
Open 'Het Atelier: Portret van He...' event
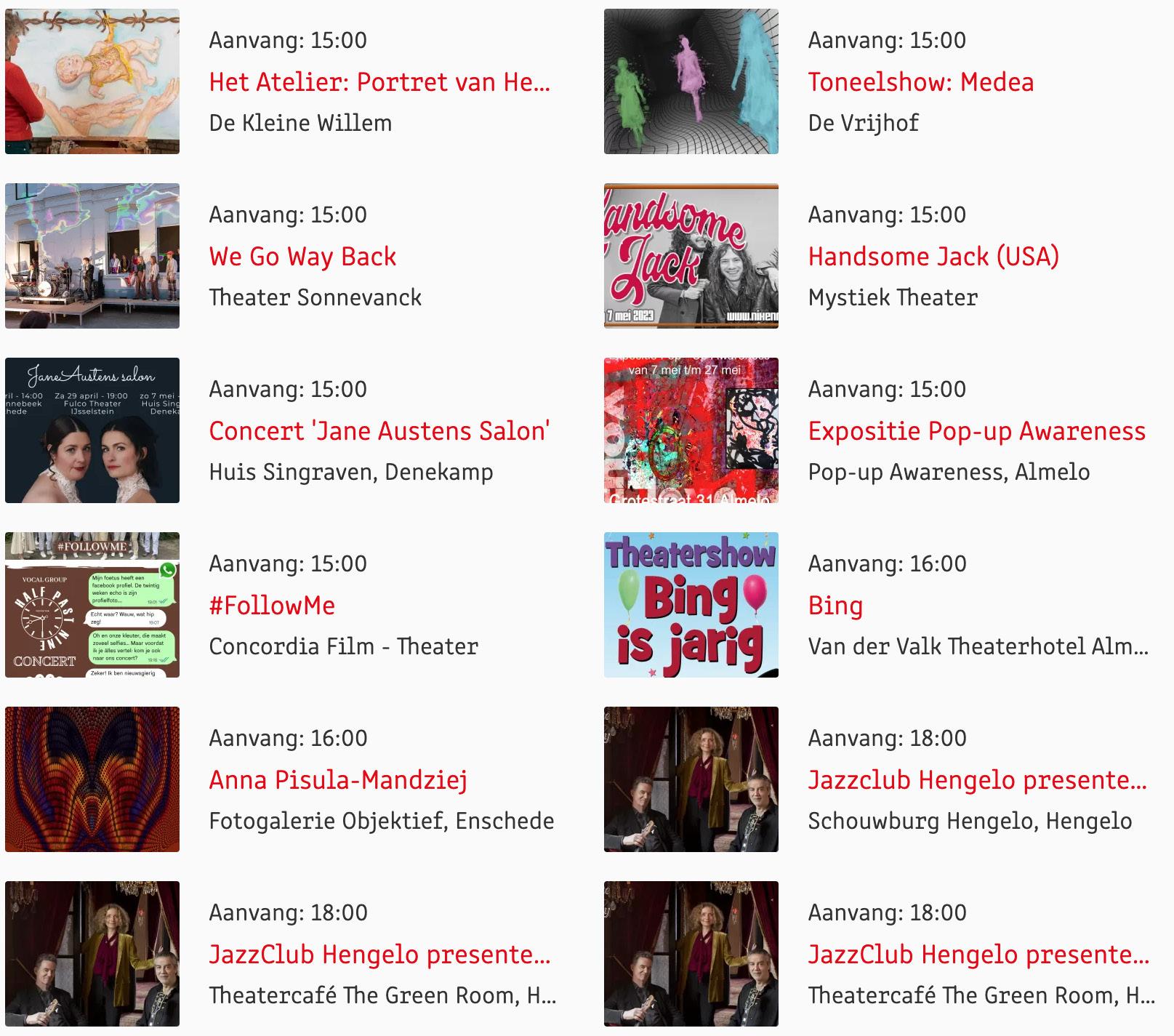[x=379, y=82]
